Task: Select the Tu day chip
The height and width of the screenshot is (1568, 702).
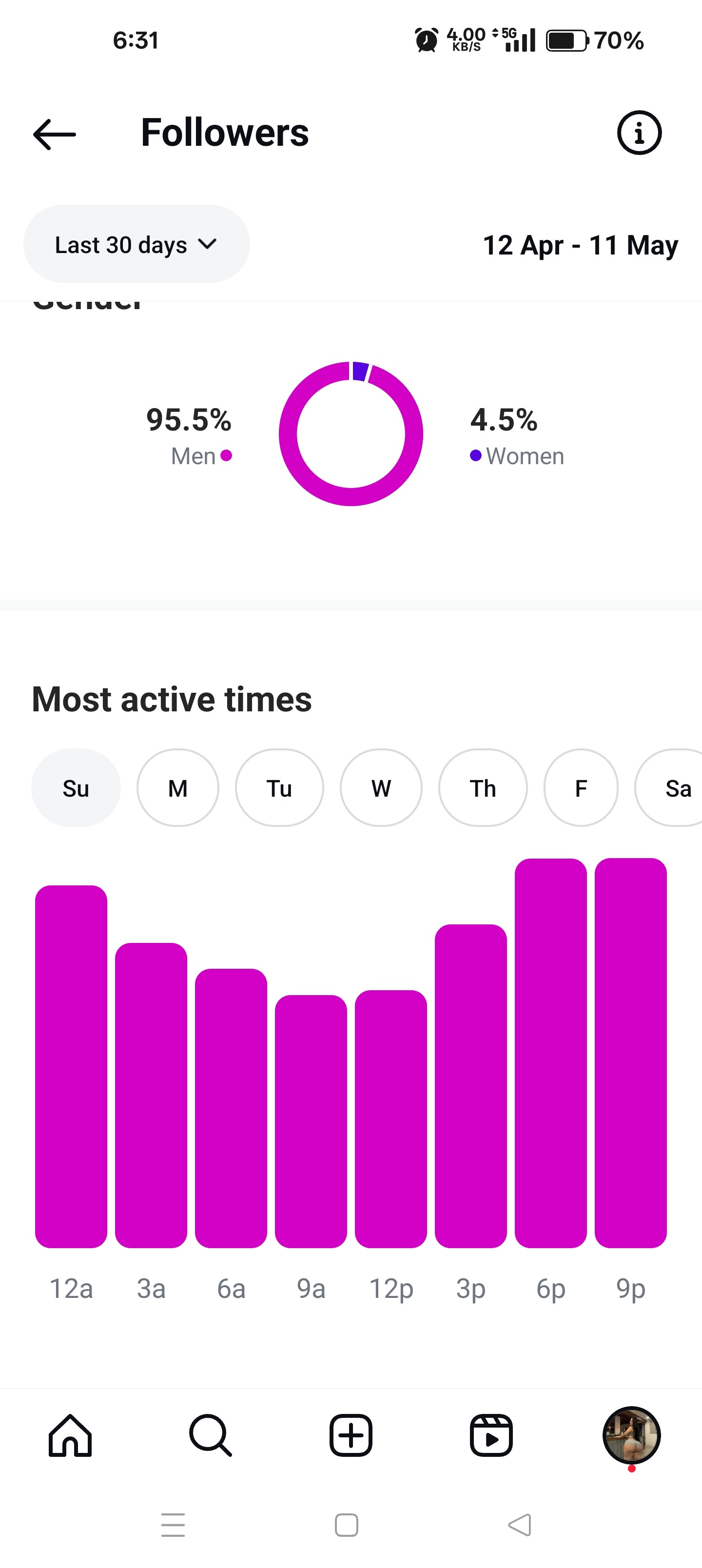Action: (279, 787)
